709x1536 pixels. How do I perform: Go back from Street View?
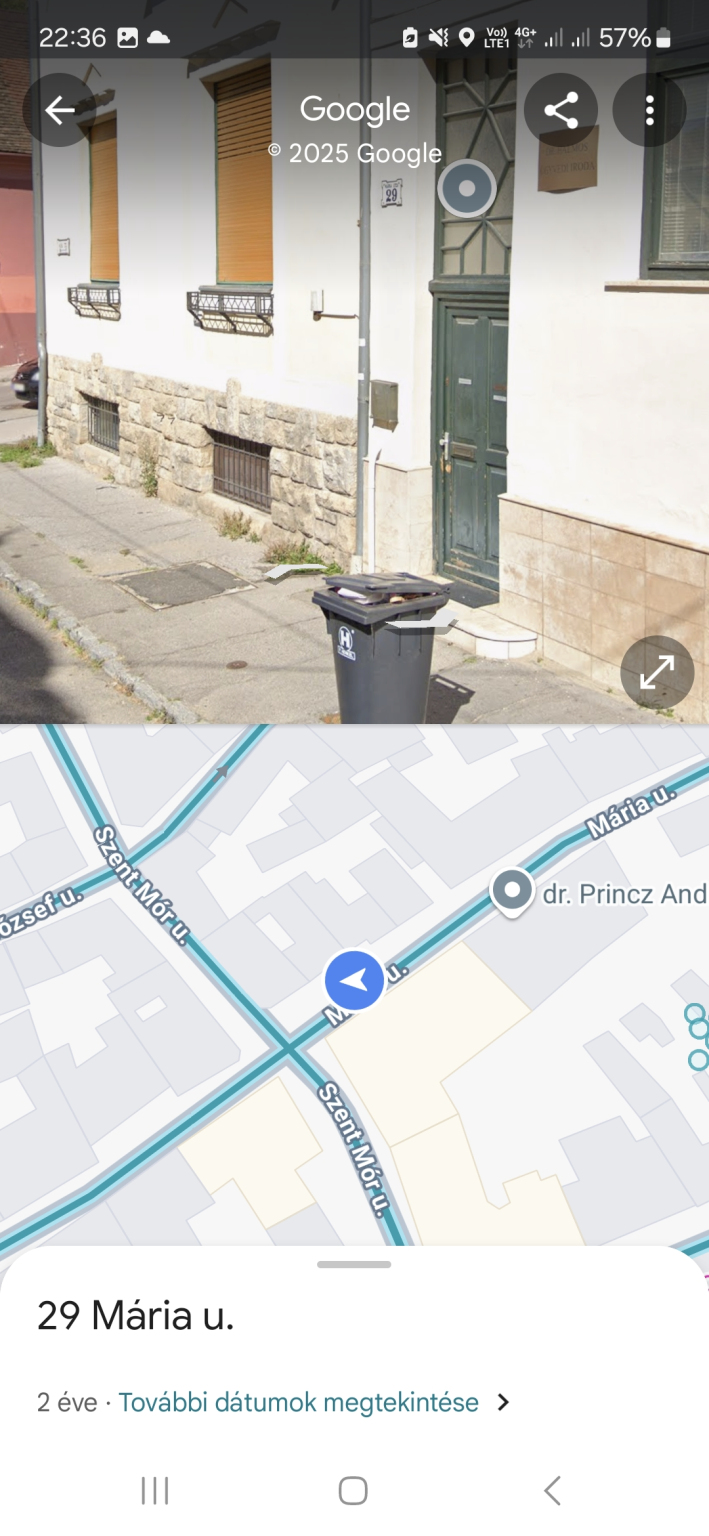pos(60,111)
